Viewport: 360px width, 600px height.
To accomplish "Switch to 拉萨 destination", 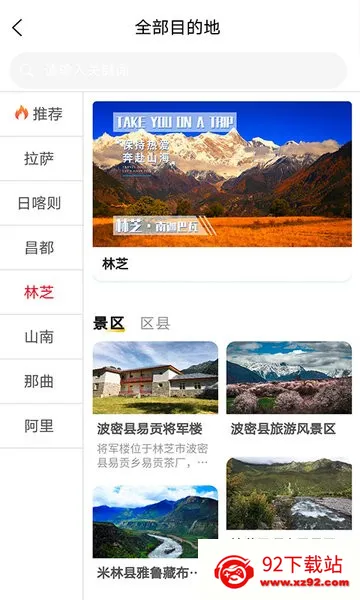I will point(41,158).
